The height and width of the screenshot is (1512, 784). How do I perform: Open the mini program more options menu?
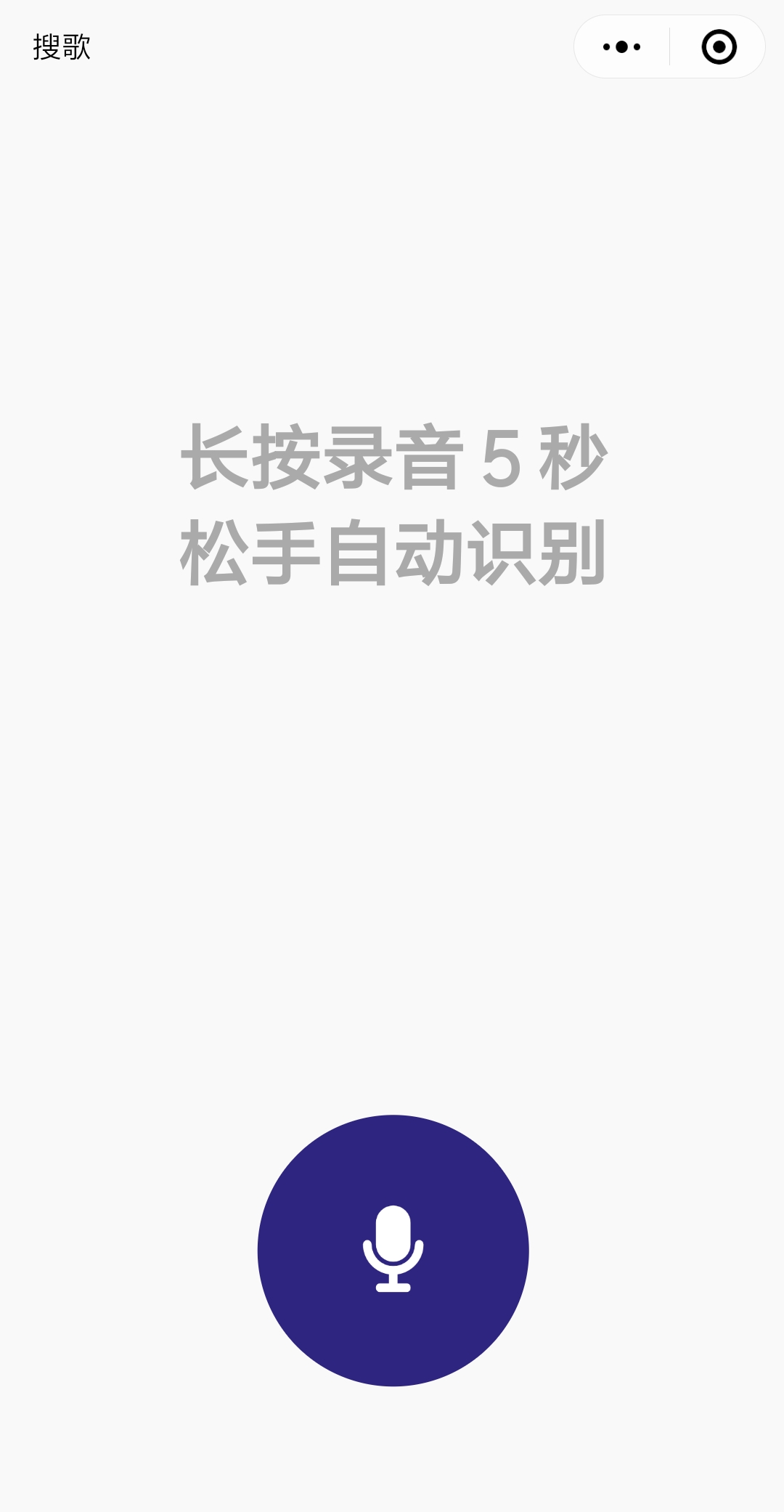point(621,47)
